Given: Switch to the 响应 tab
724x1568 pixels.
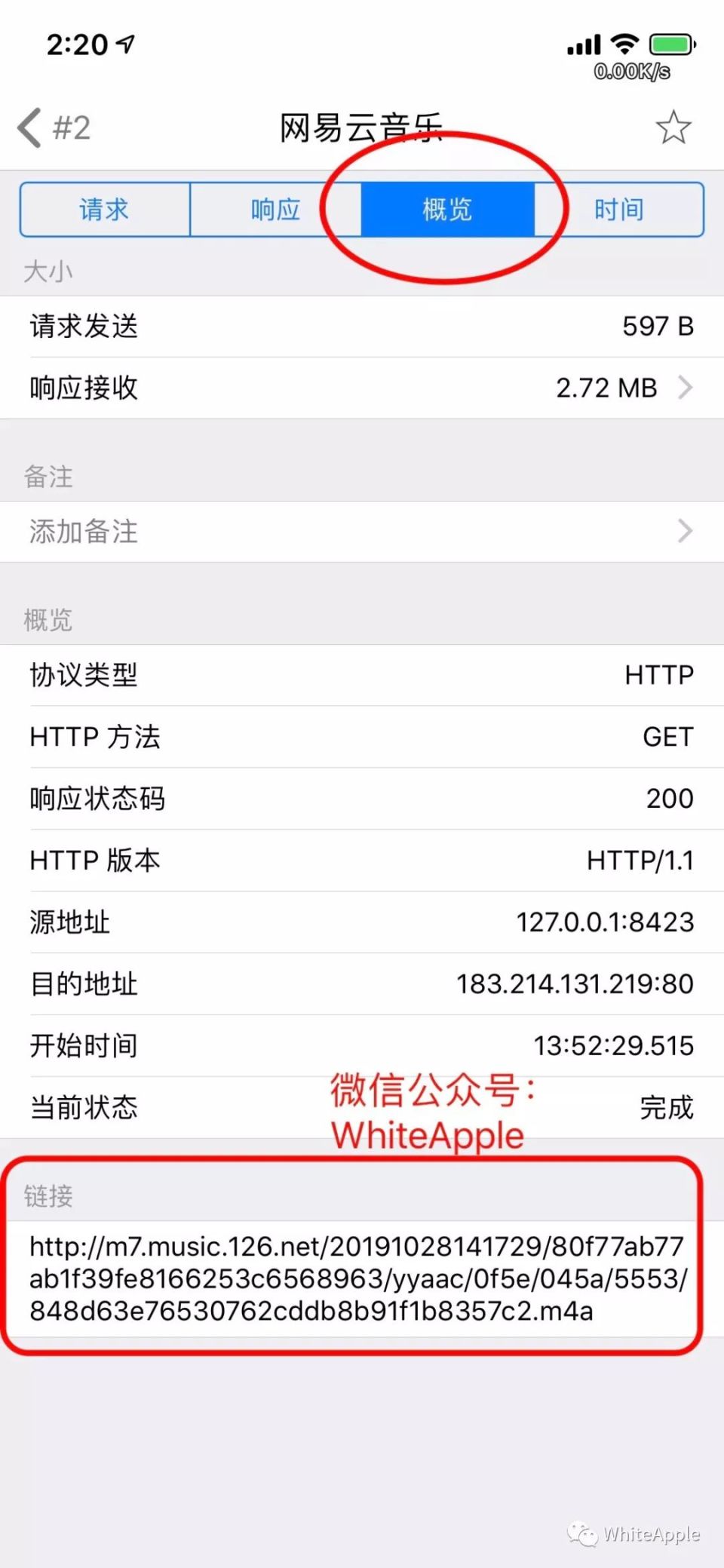Looking at the screenshot, I should coord(275,209).
